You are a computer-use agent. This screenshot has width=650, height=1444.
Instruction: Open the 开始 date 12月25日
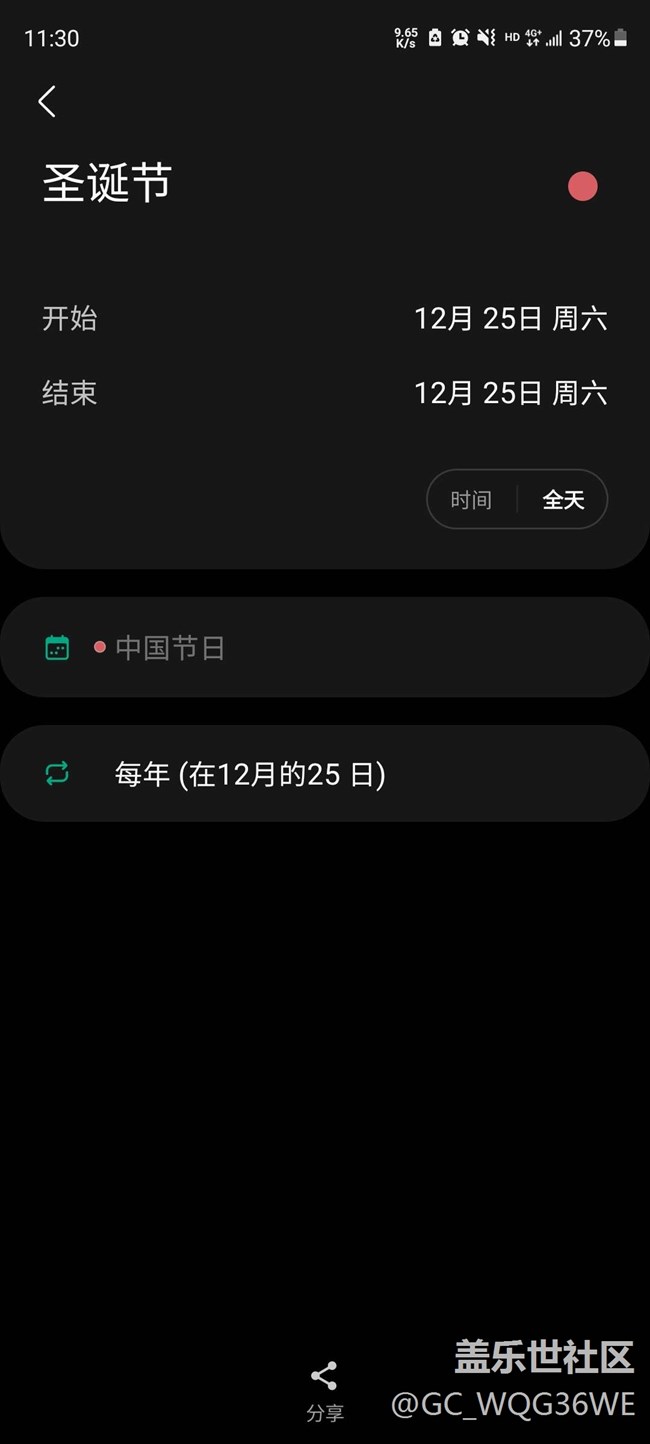click(510, 319)
